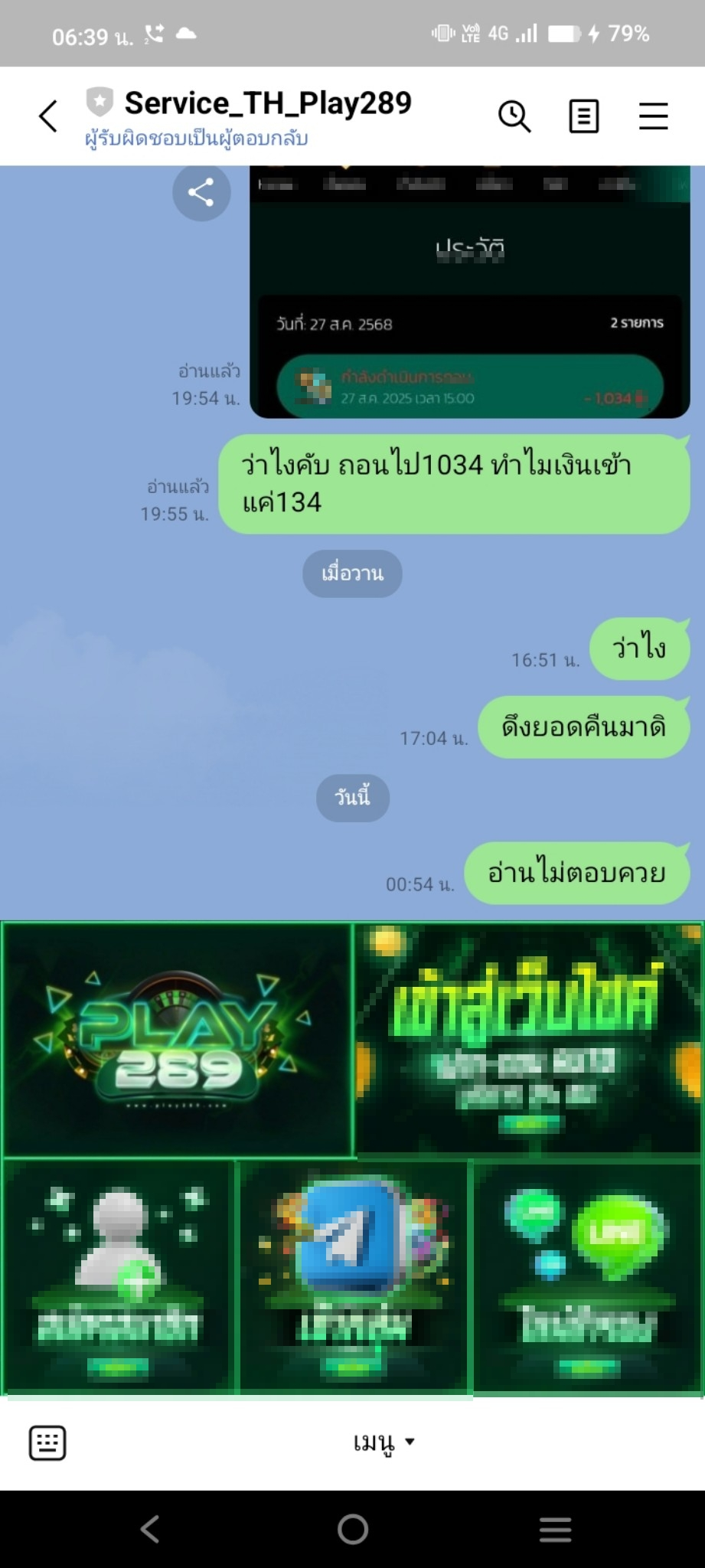705x1568 pixels.
Task: Open the Play289 logo tile
Action: tap(177, 1039)
